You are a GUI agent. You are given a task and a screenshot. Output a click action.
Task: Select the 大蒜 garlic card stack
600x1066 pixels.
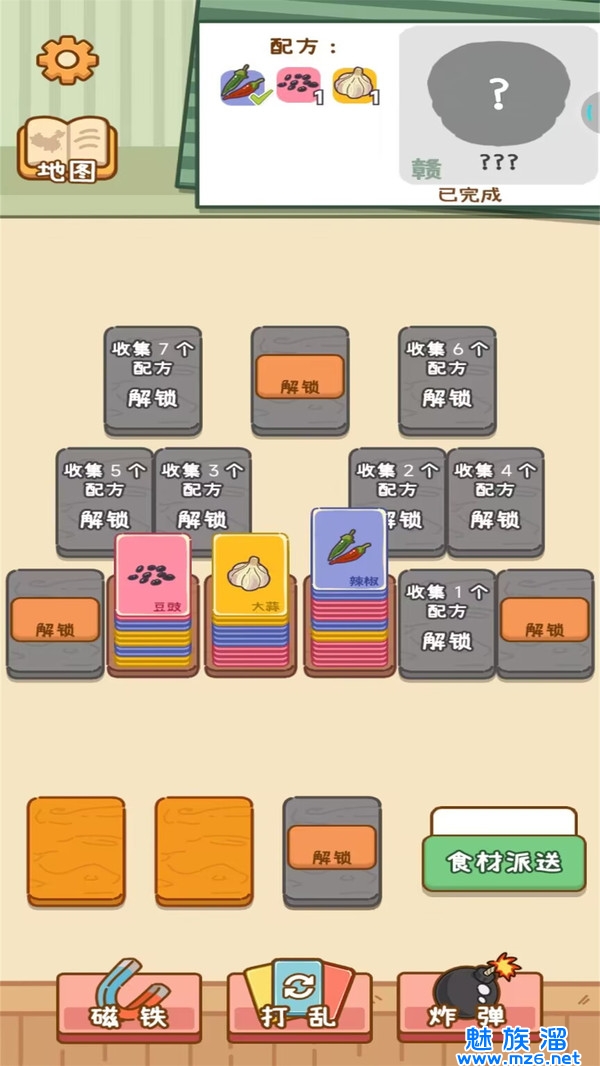tap(250, 575)
